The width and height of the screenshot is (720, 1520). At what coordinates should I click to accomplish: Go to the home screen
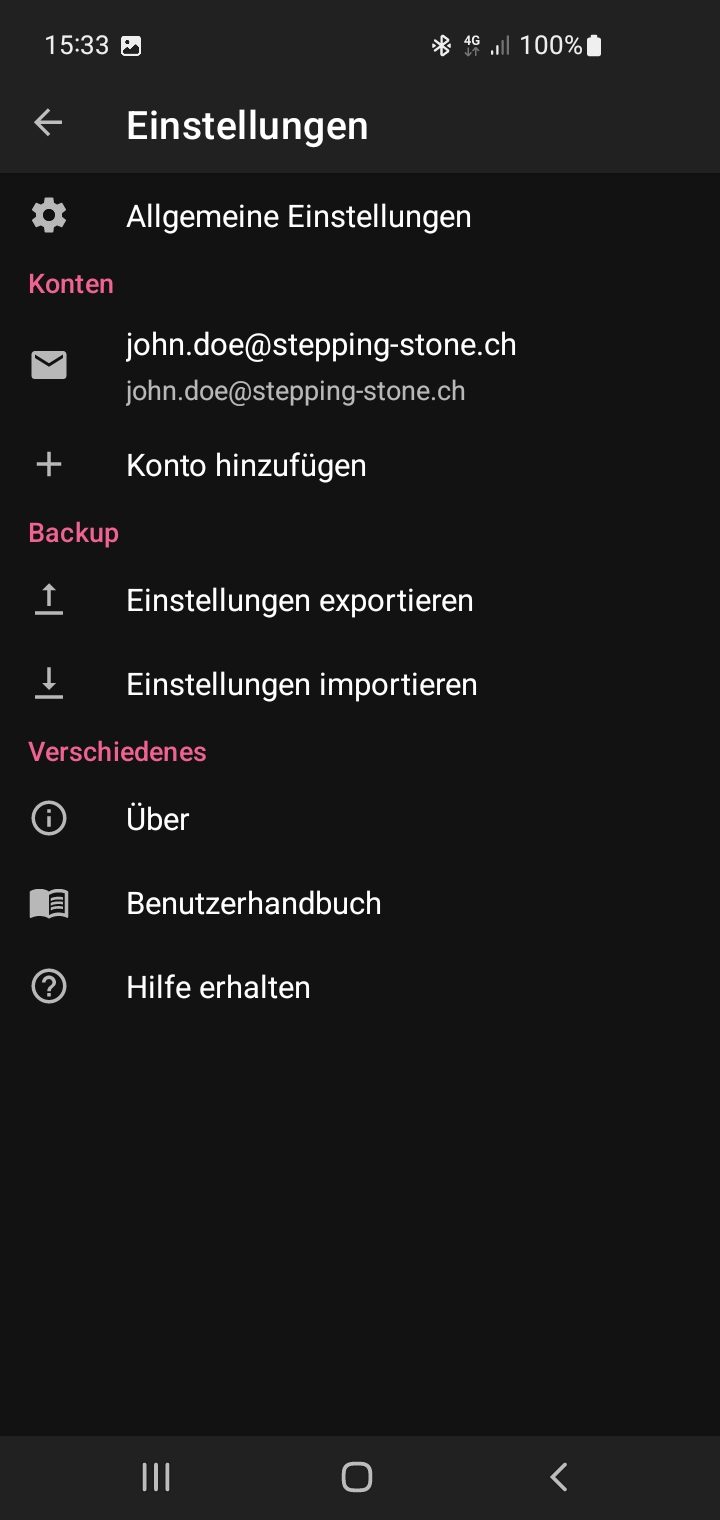357,1476
